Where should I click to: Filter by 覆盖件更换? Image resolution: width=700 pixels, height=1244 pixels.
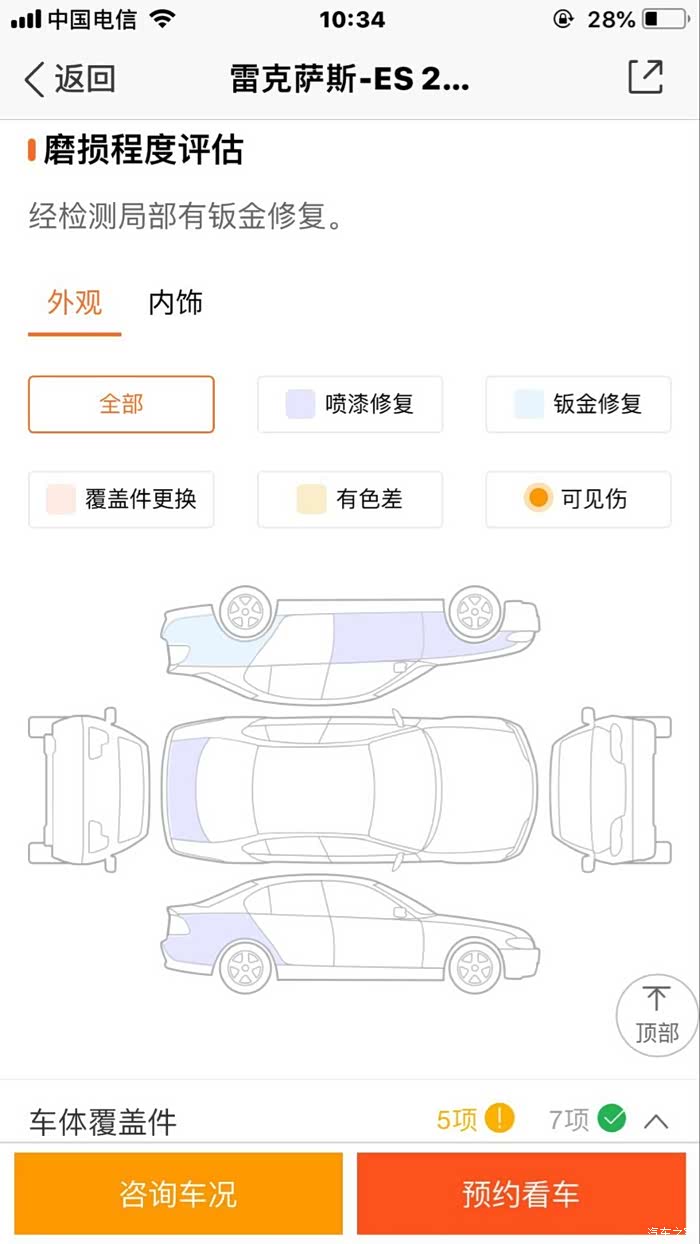(x=121, y=499)
